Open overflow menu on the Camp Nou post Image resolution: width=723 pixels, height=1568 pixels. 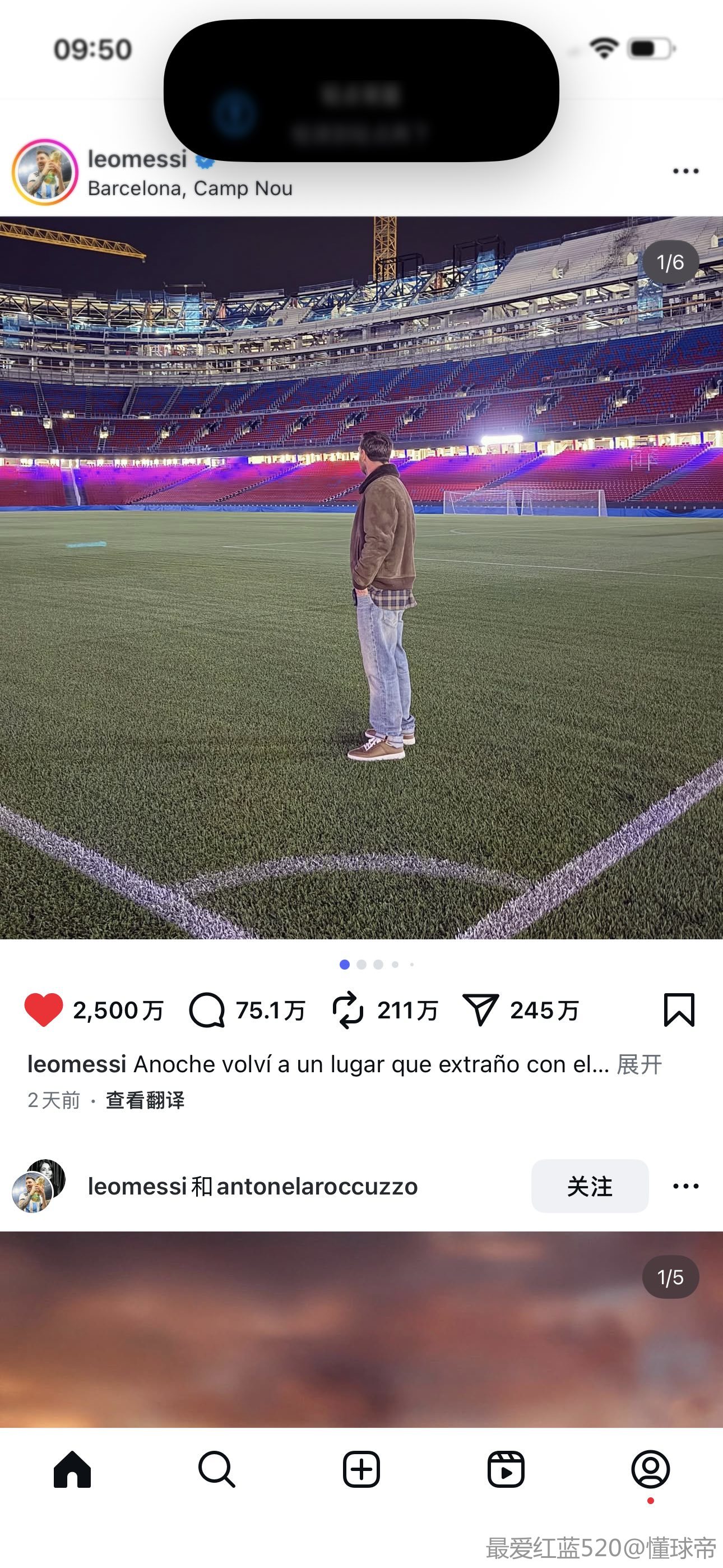[x=685, y=172]
